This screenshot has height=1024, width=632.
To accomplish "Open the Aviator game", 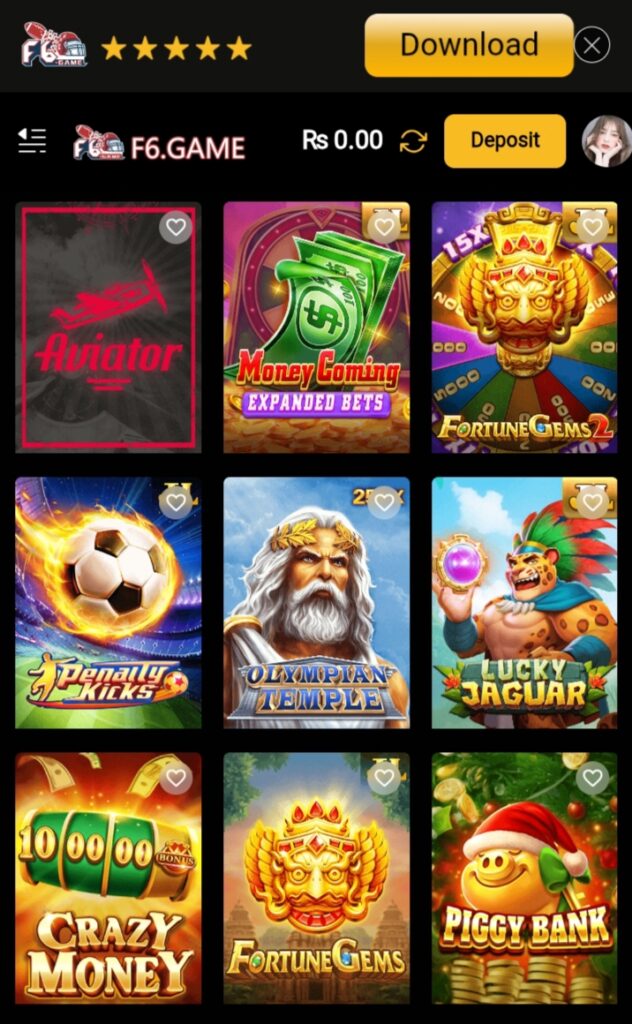I will (108, 340).
